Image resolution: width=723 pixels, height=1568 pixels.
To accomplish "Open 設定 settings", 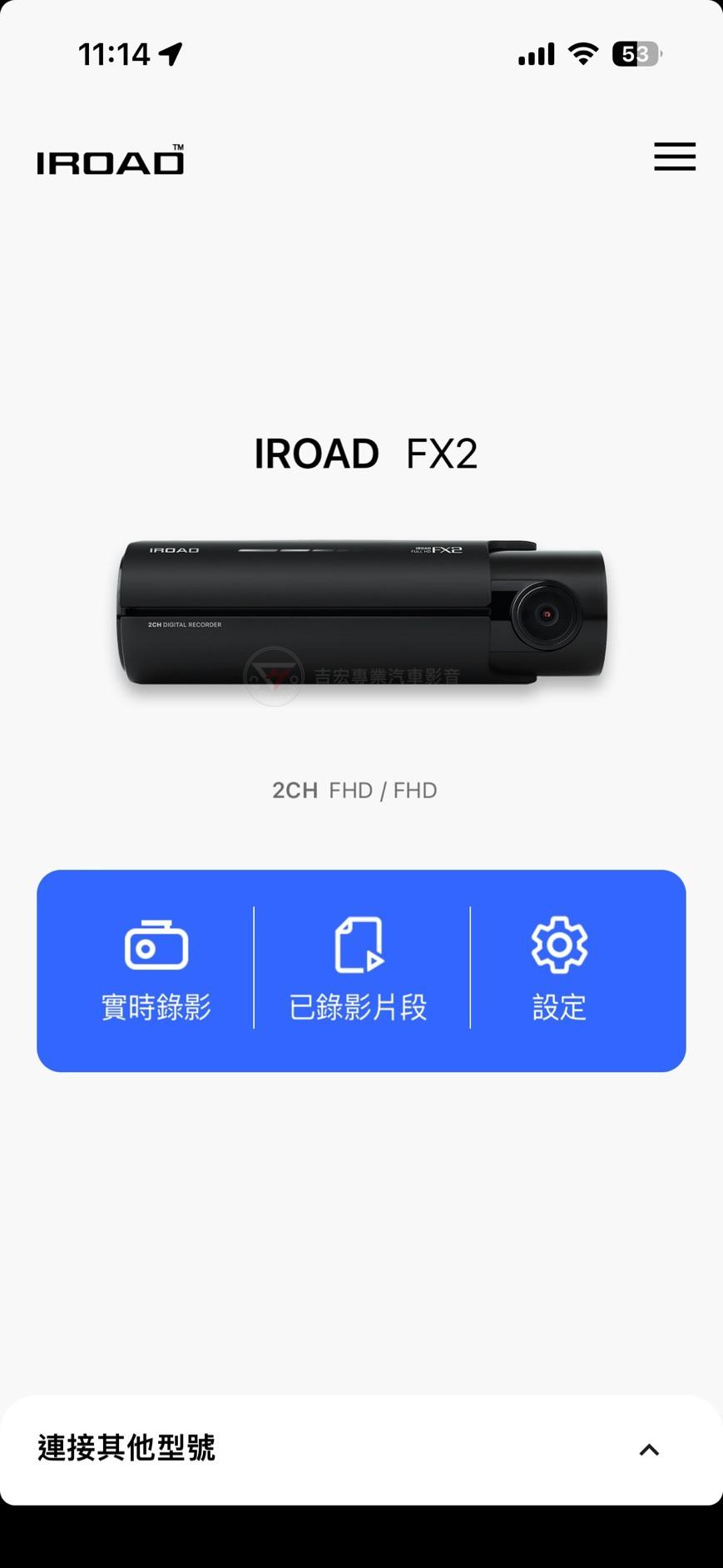I will point(559,970).
